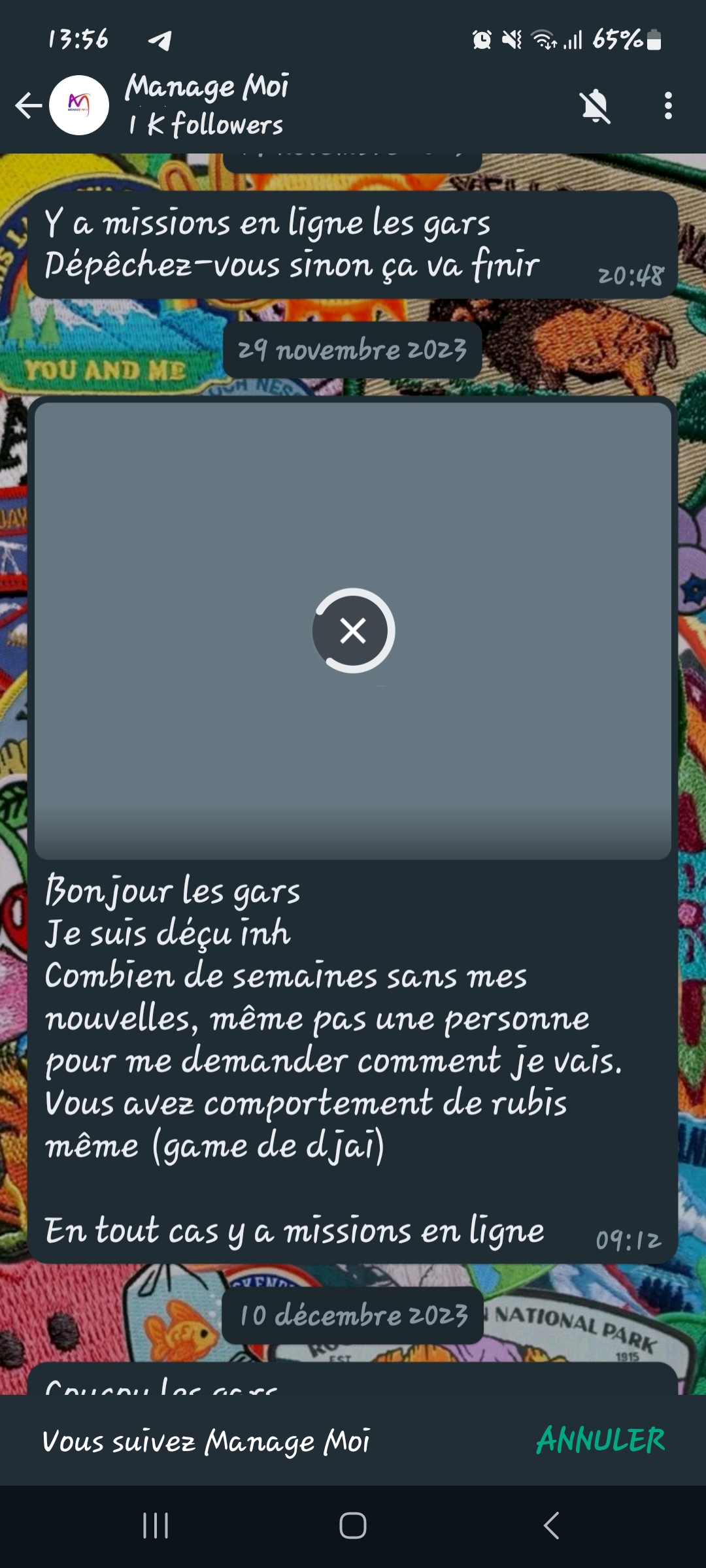The height and width of the screenshot is (1568, 706).
Task: Tap ANNULER to undo following
Action: pyautogui.click(x=599, y=1441)
